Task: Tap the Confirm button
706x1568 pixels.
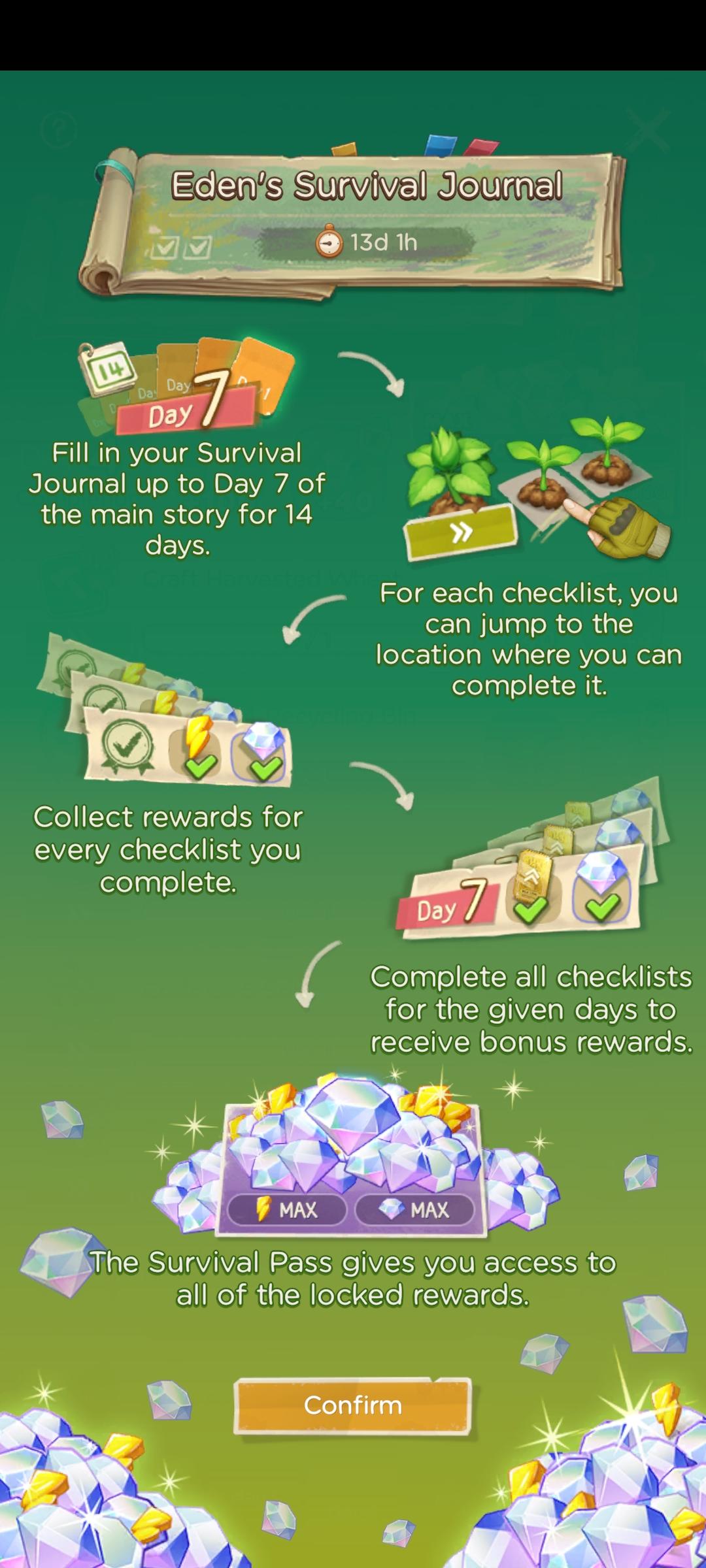Action: tap(353, 1406)
